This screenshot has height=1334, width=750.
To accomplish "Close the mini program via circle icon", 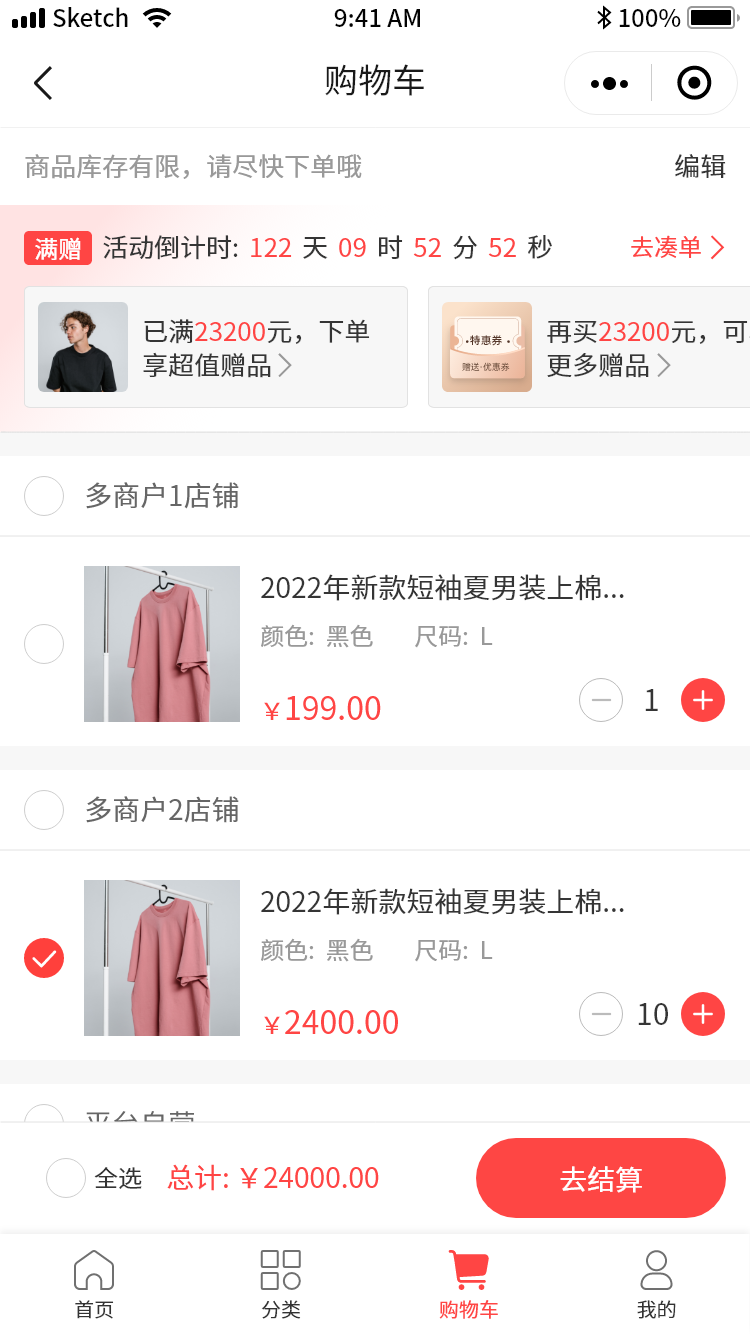I will pyautogui.click(x=694, y=83).
